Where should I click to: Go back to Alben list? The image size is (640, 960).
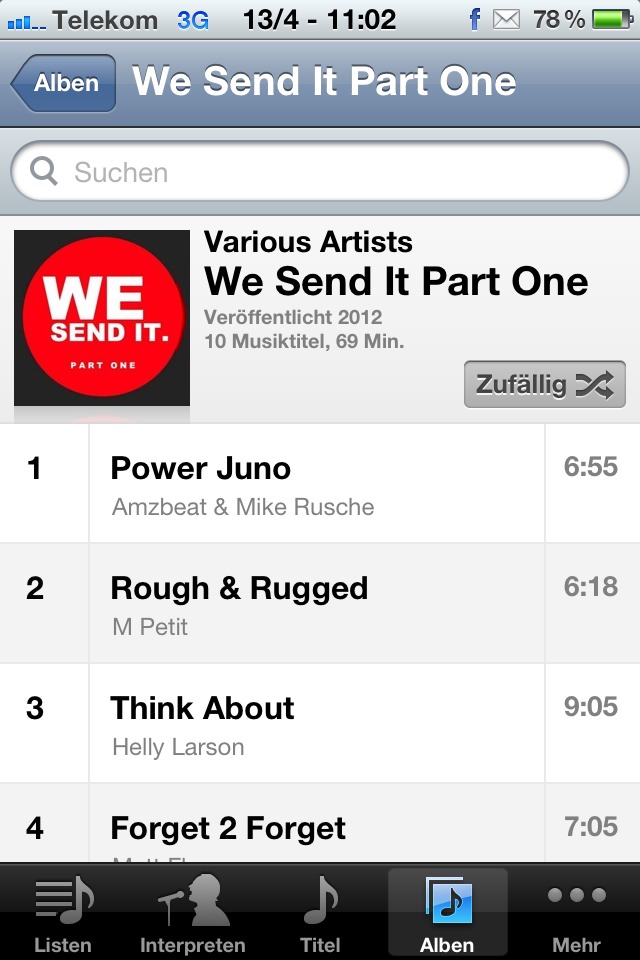(x=64, y=83)
